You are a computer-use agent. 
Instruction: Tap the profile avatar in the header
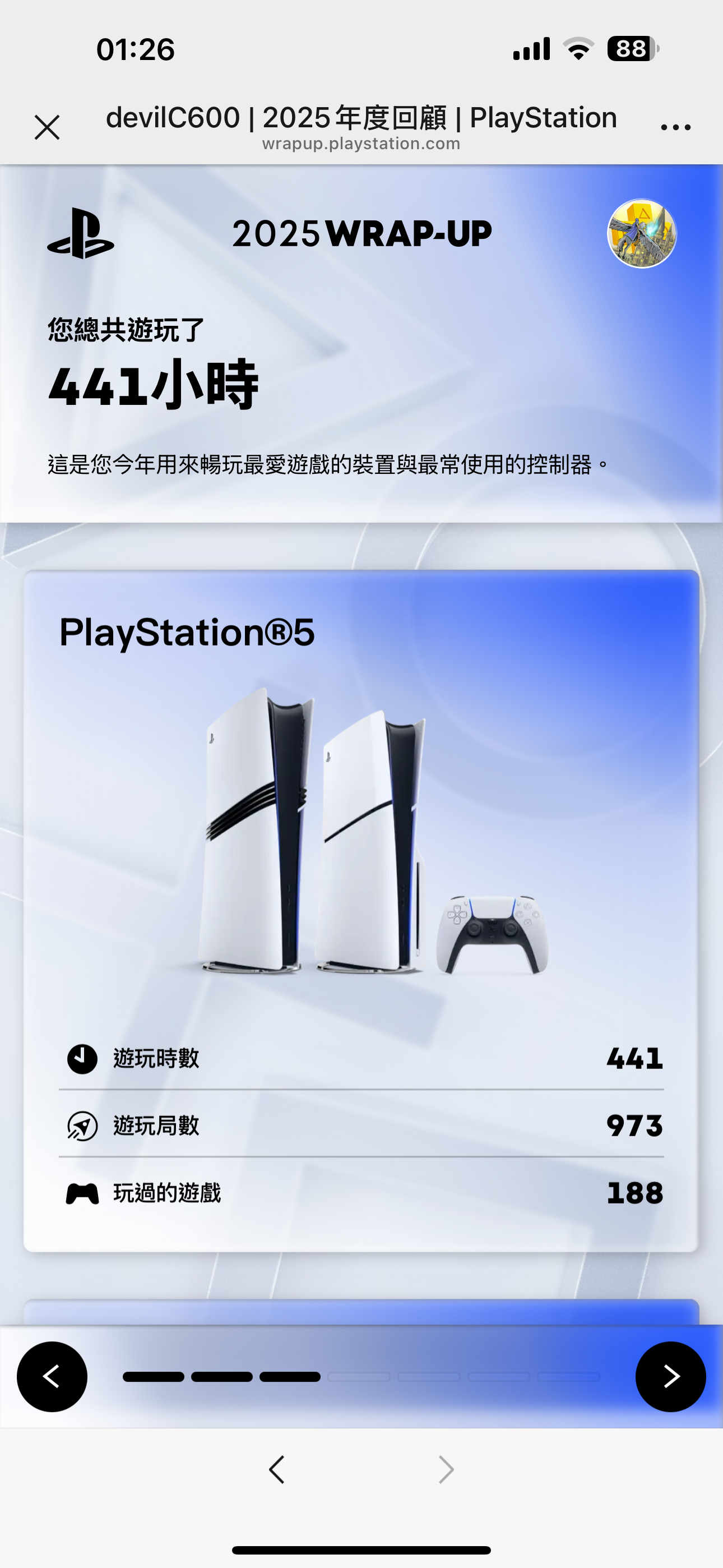[x=641, y=234]
